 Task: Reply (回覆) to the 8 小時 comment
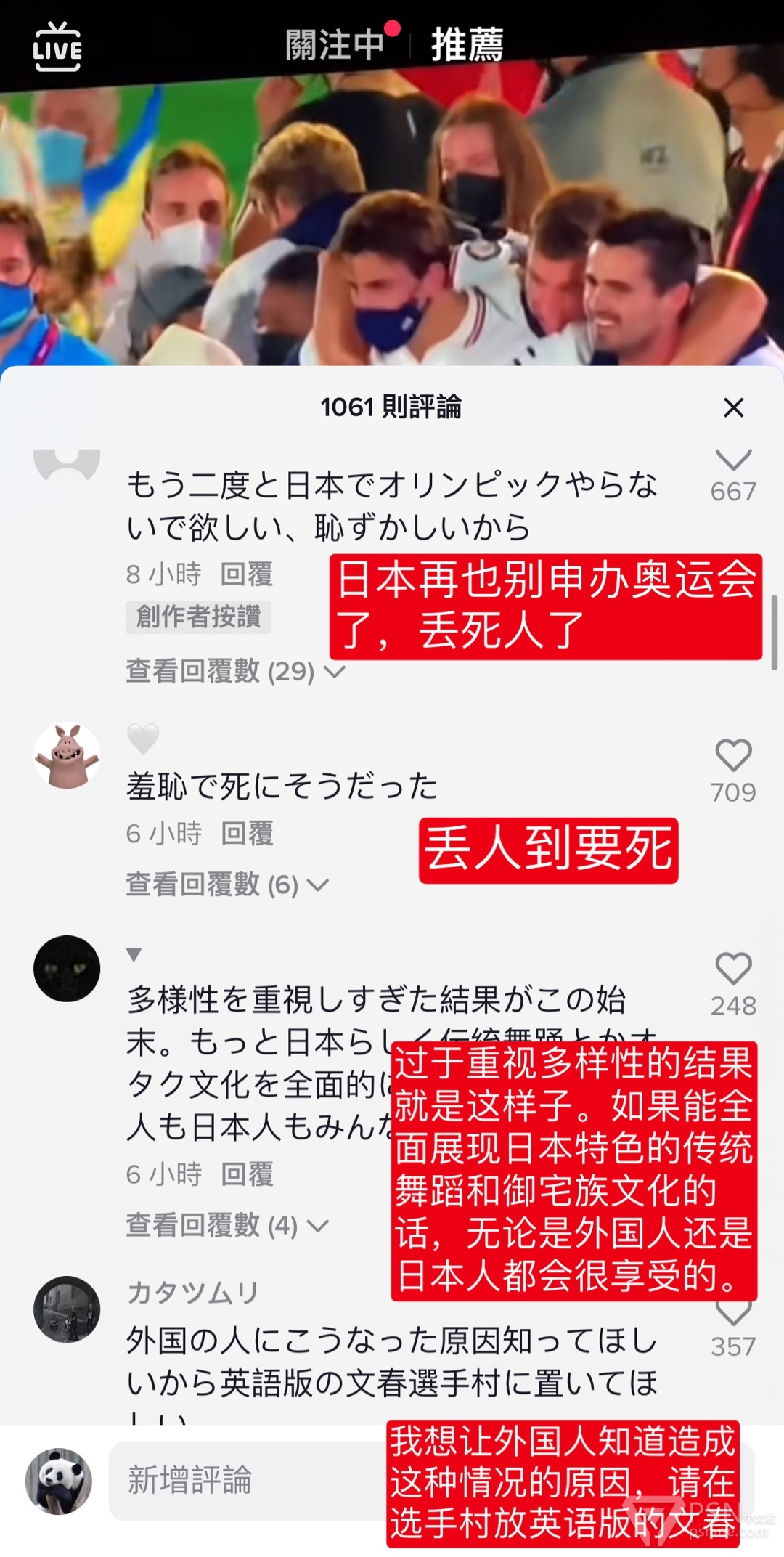click(247, 574)
